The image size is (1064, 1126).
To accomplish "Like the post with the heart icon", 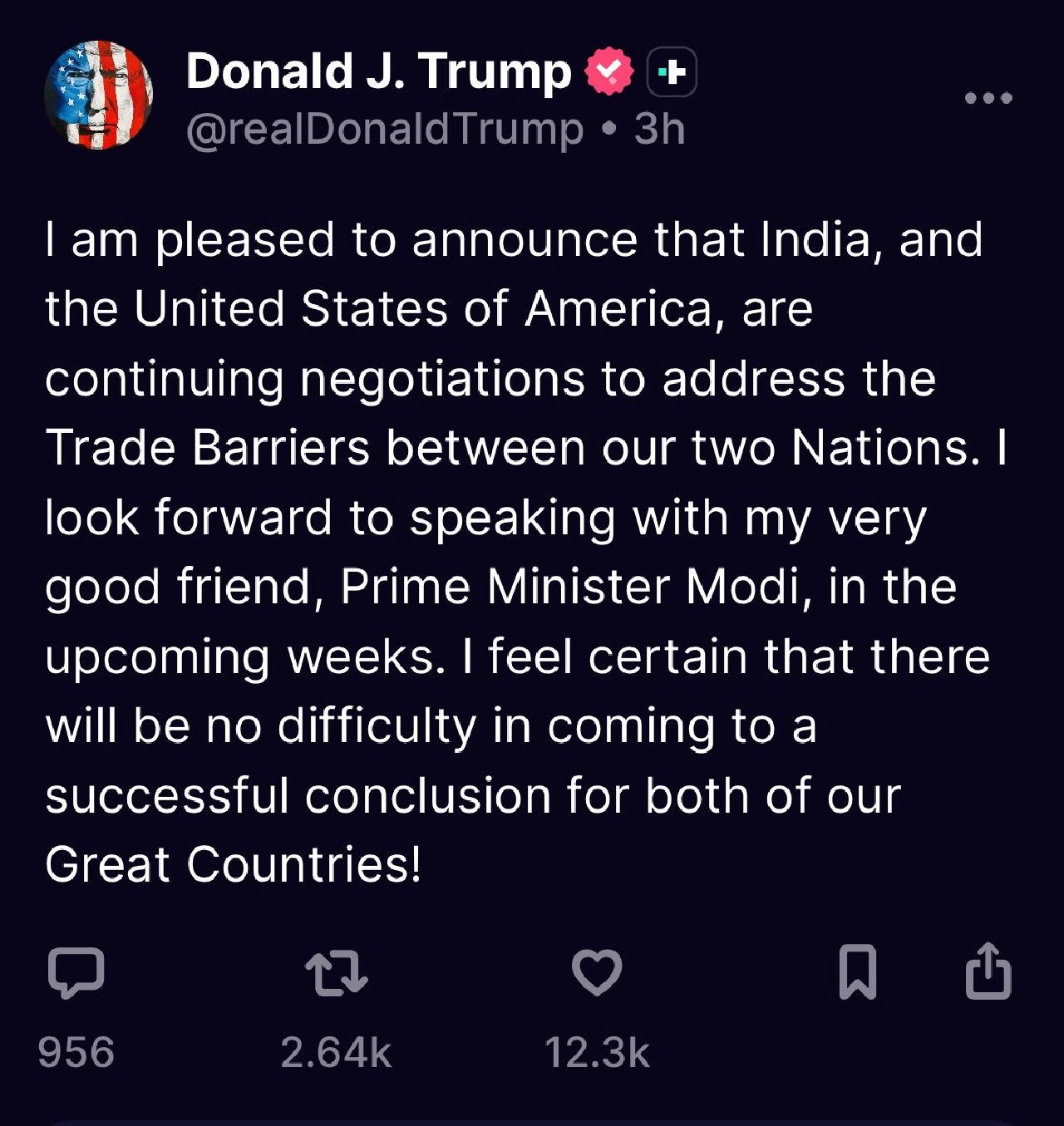I will point(597,972).
